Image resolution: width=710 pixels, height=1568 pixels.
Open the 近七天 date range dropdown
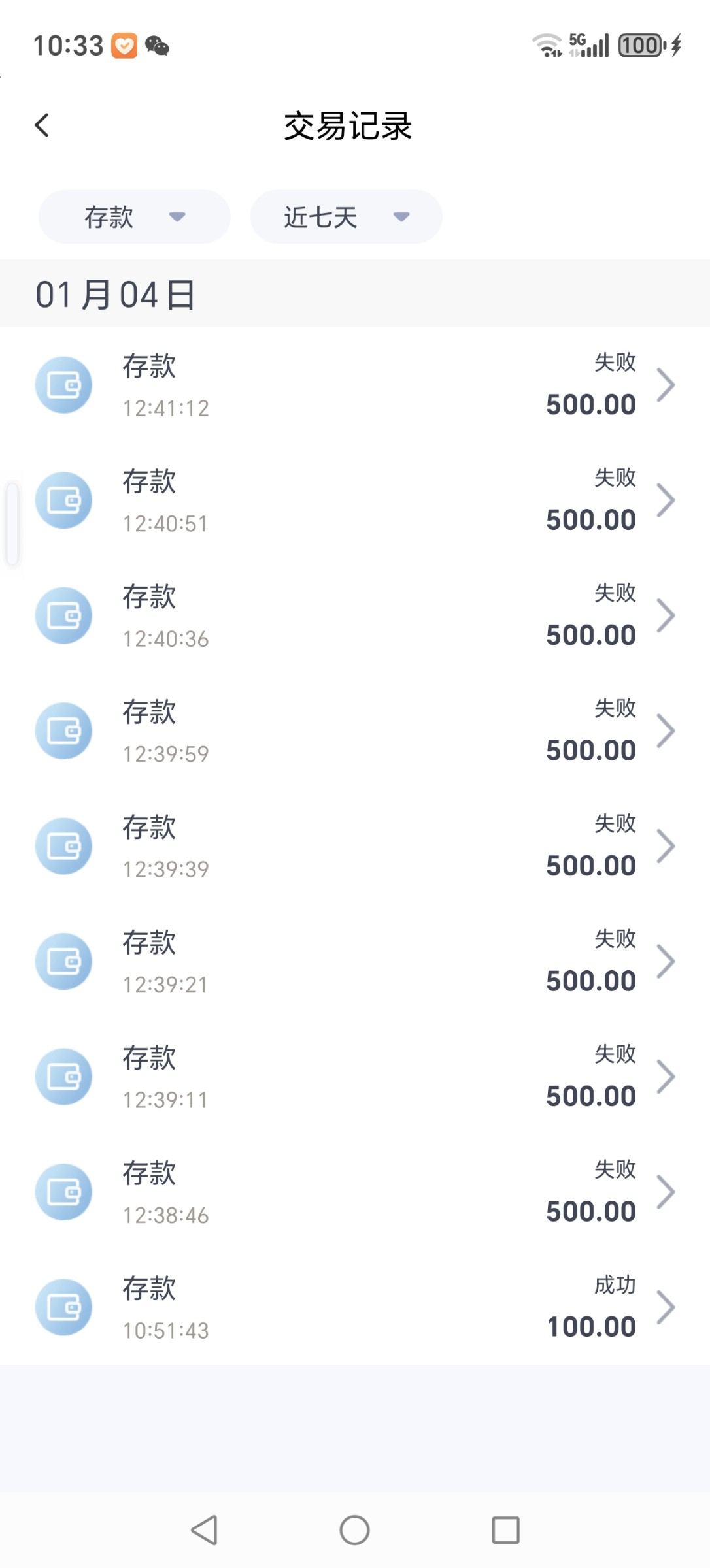(x=347, y=217)
